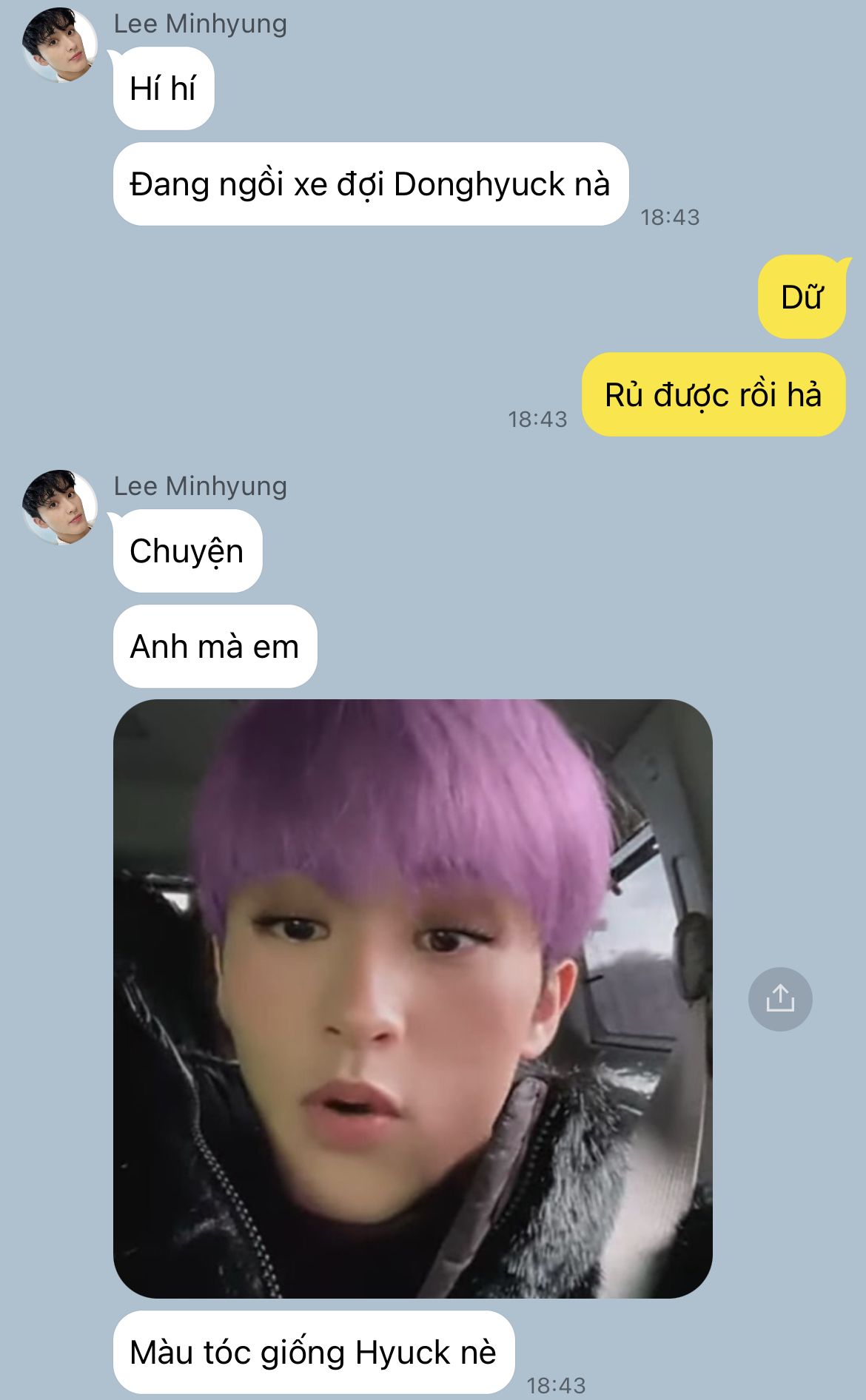The width and height of the screenshot is (866, 1400).
Task: Open Lee Minhyung's avatar above 'Chuyện'
Action: tap(59, 507)
